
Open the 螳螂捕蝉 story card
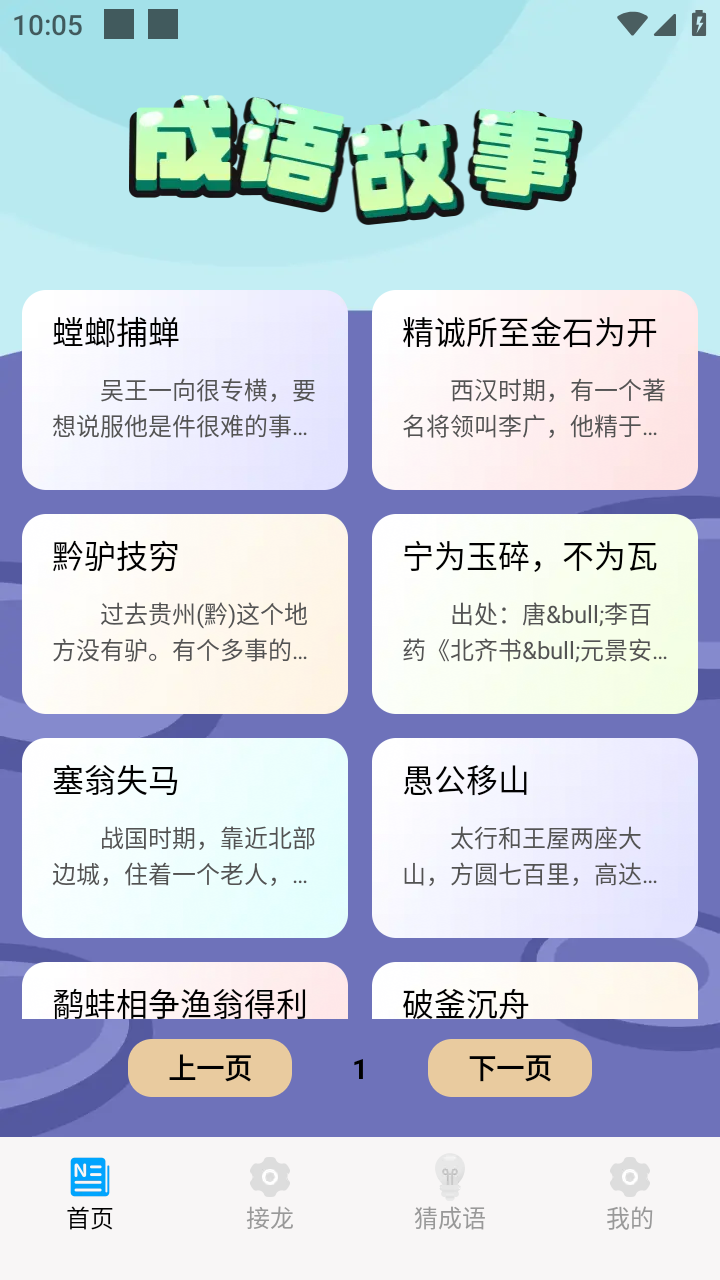point(185,390)
